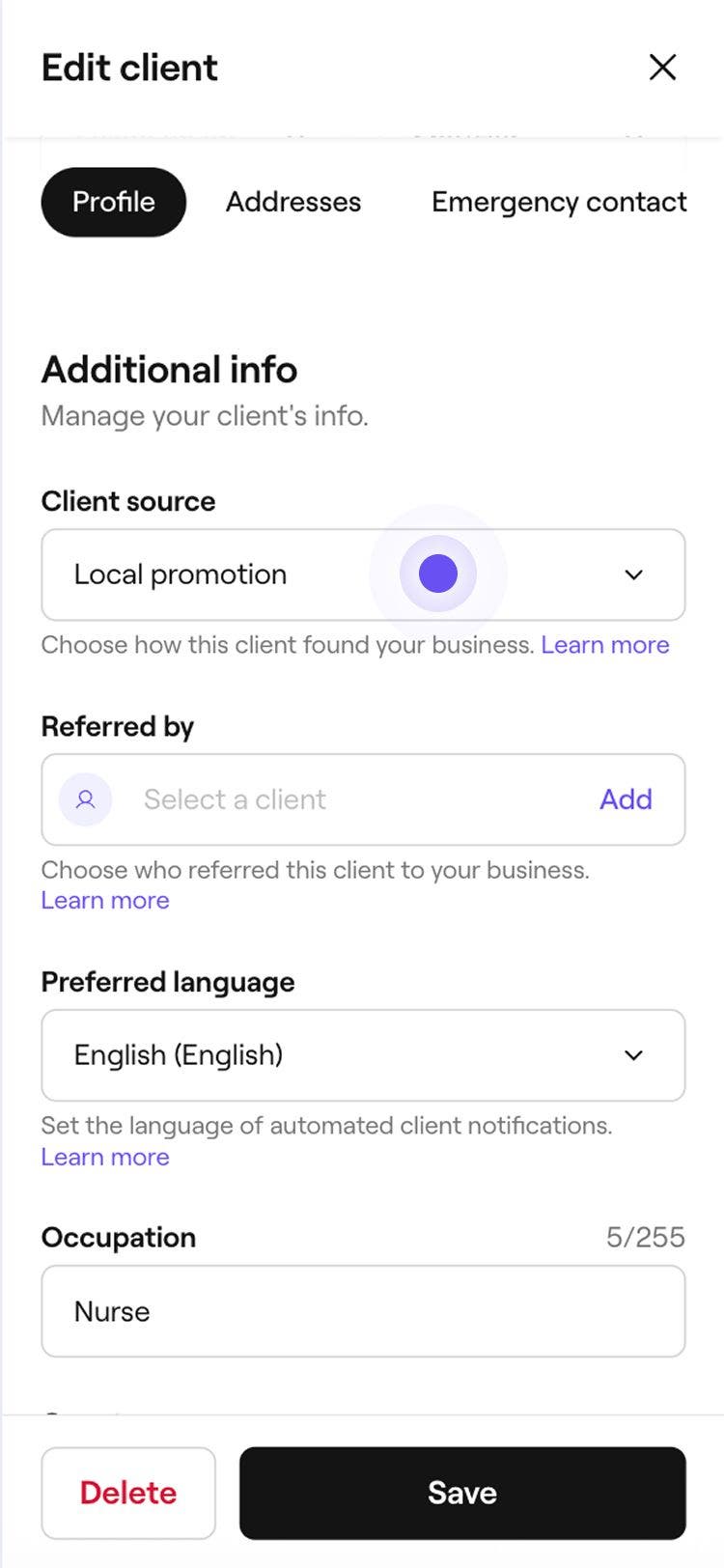724x1568 pixels.
Task: Close the Edit client panel
Action: [662, 68]
